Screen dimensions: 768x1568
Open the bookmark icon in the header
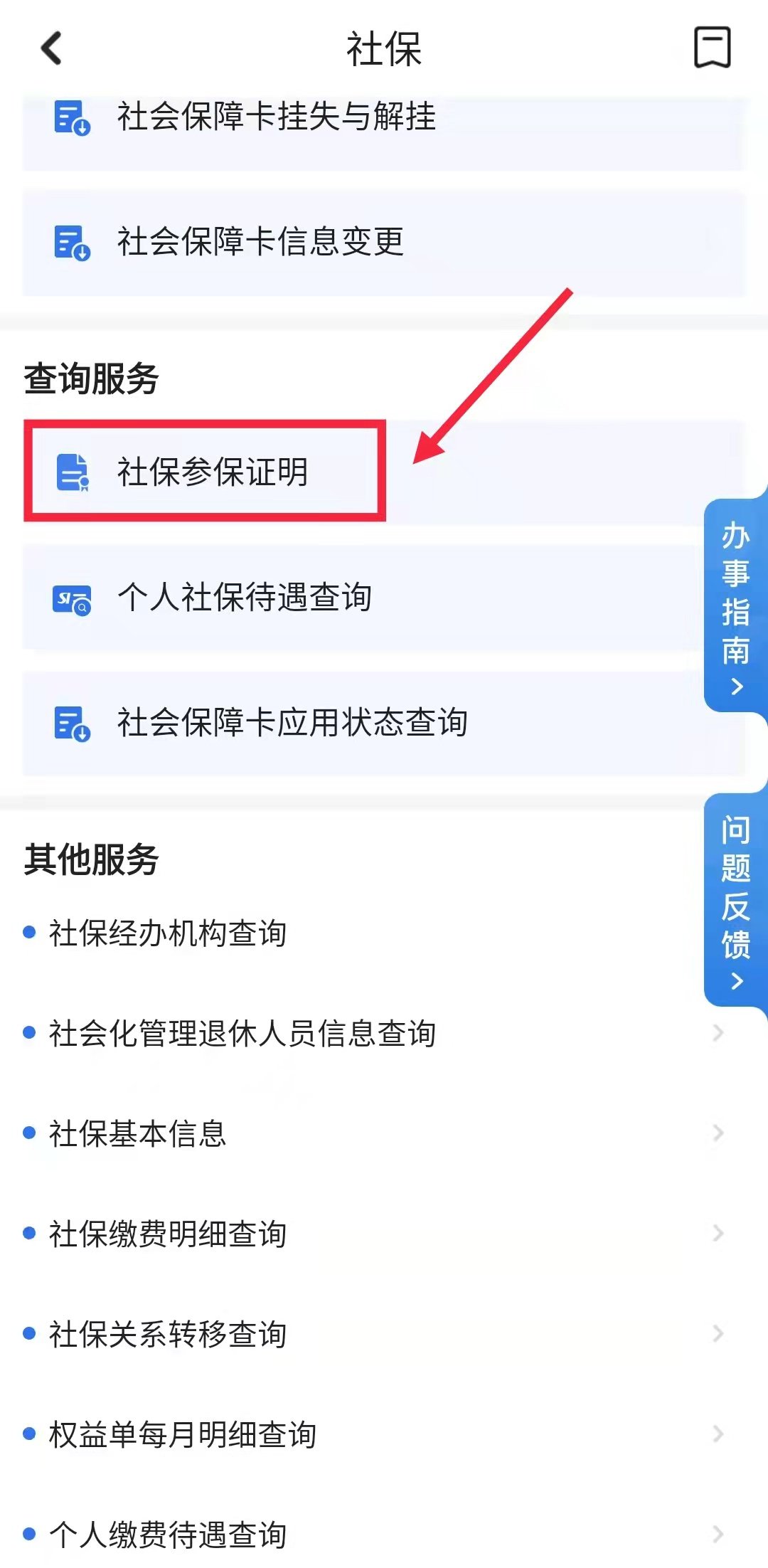point(712,48)
